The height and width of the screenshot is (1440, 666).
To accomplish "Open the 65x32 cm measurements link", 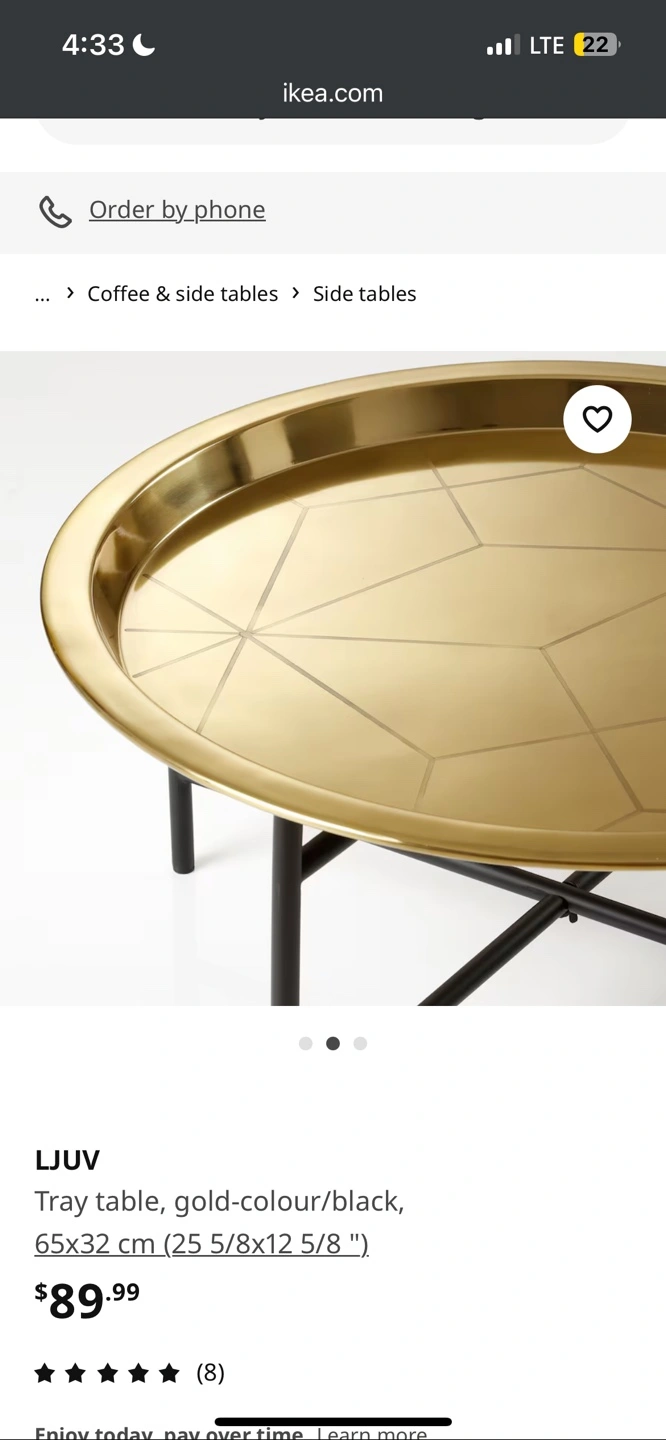I will pos(202,1243).
